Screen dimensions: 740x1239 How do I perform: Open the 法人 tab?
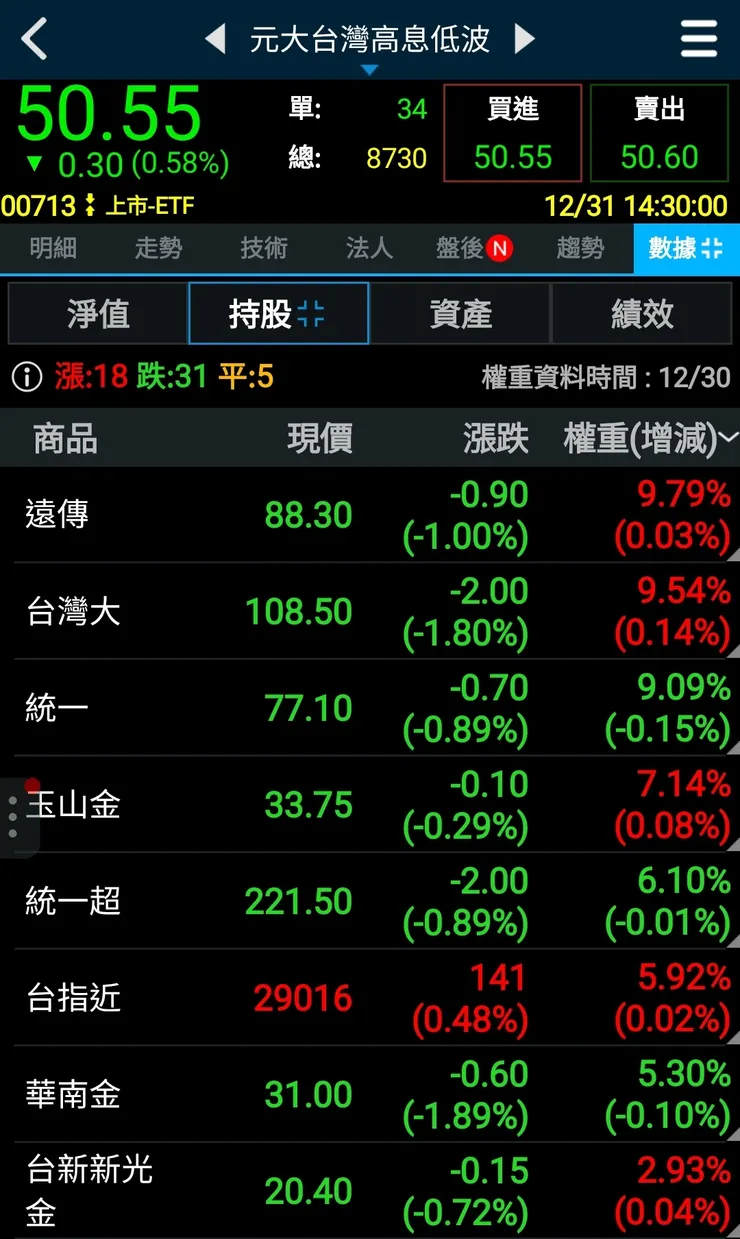368,249
